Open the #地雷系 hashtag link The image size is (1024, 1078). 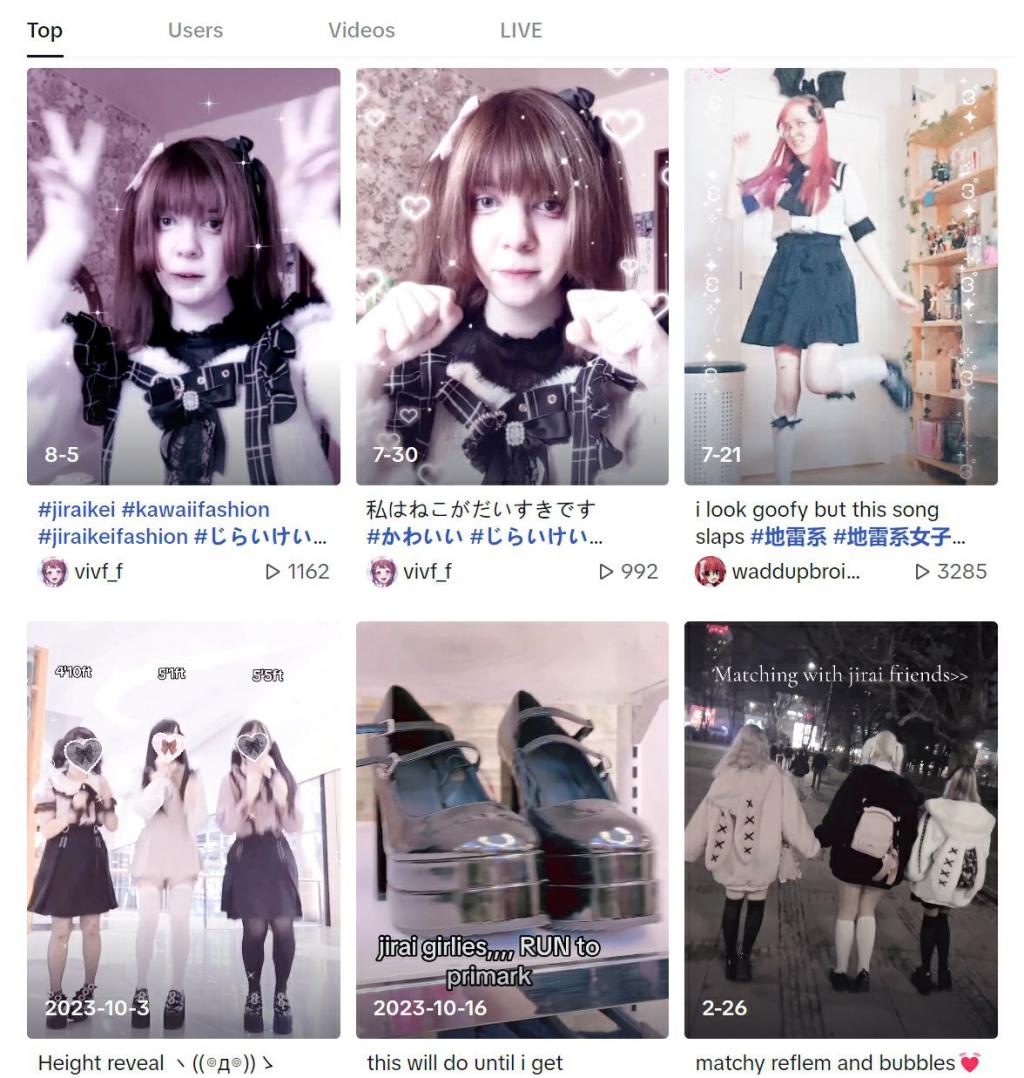point(789,537)
